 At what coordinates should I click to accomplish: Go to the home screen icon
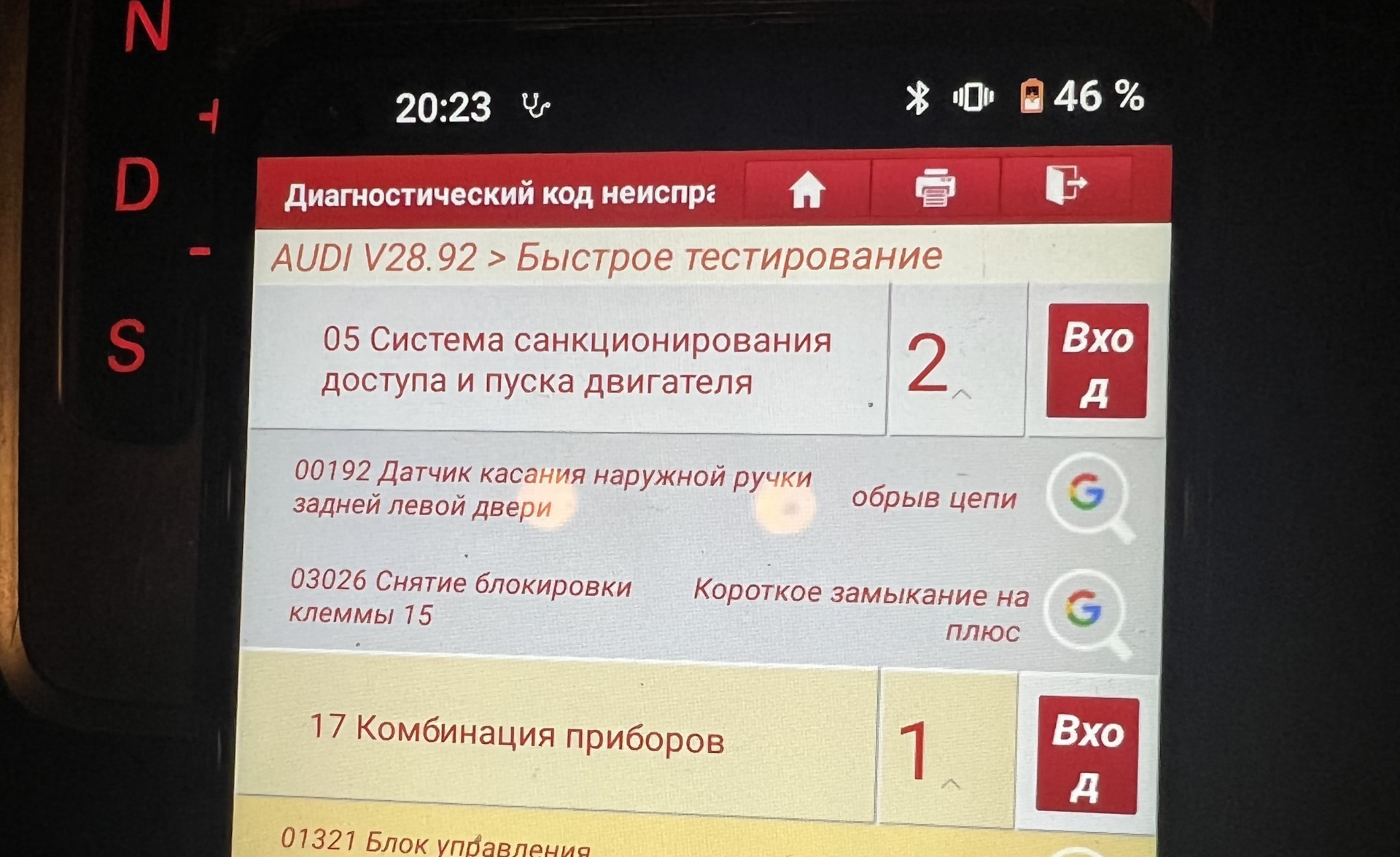click(806, 190)
